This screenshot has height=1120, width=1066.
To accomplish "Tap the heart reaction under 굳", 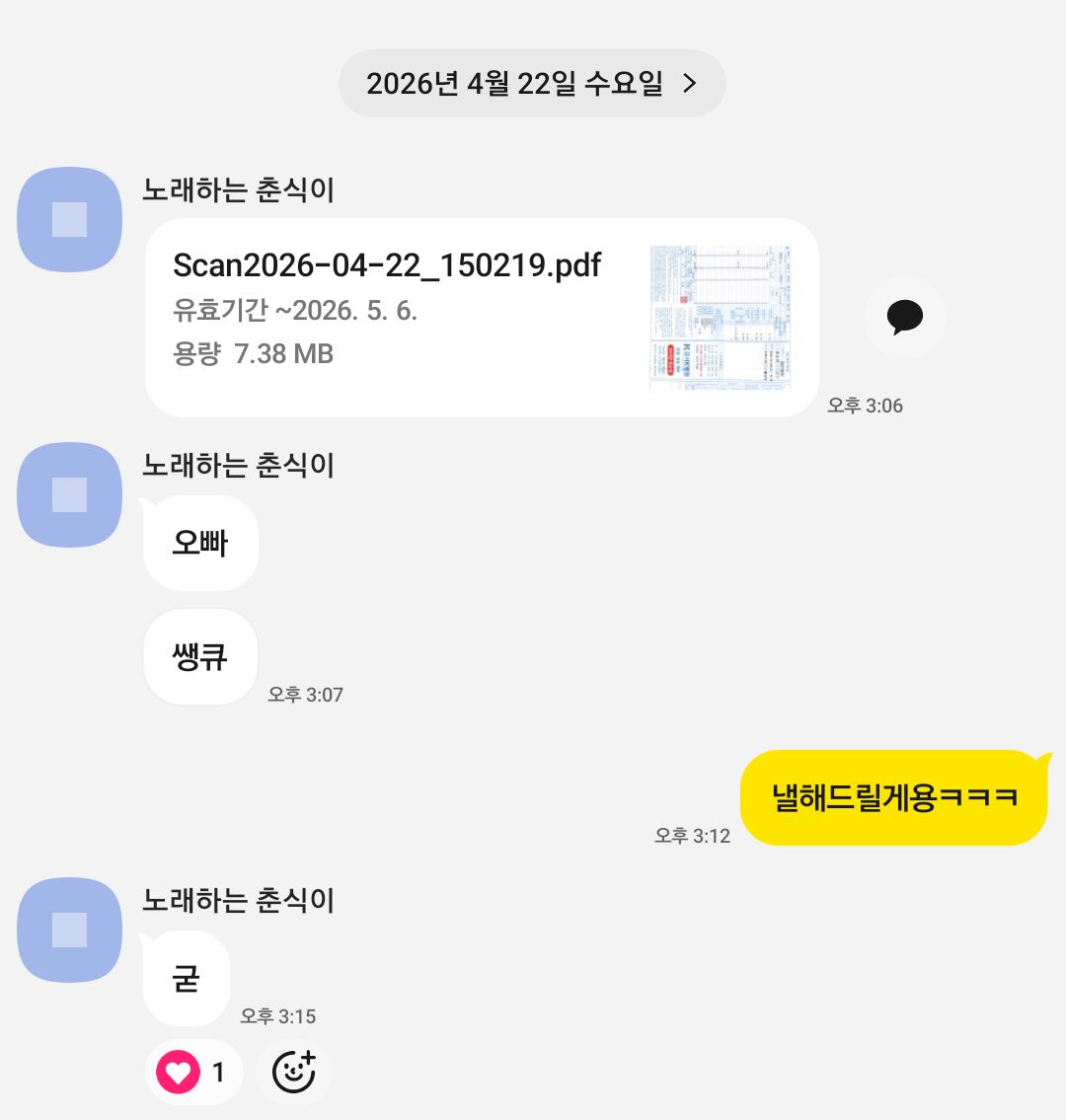I will pyautogui.click(x=193, y=1072).
